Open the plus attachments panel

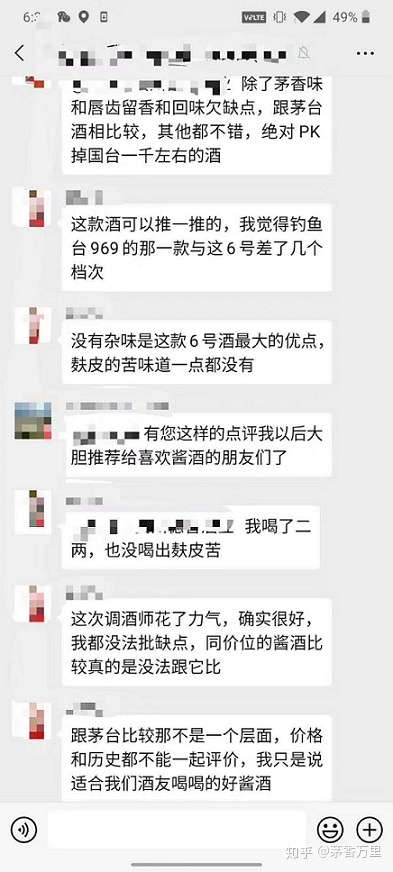[370, 830]
